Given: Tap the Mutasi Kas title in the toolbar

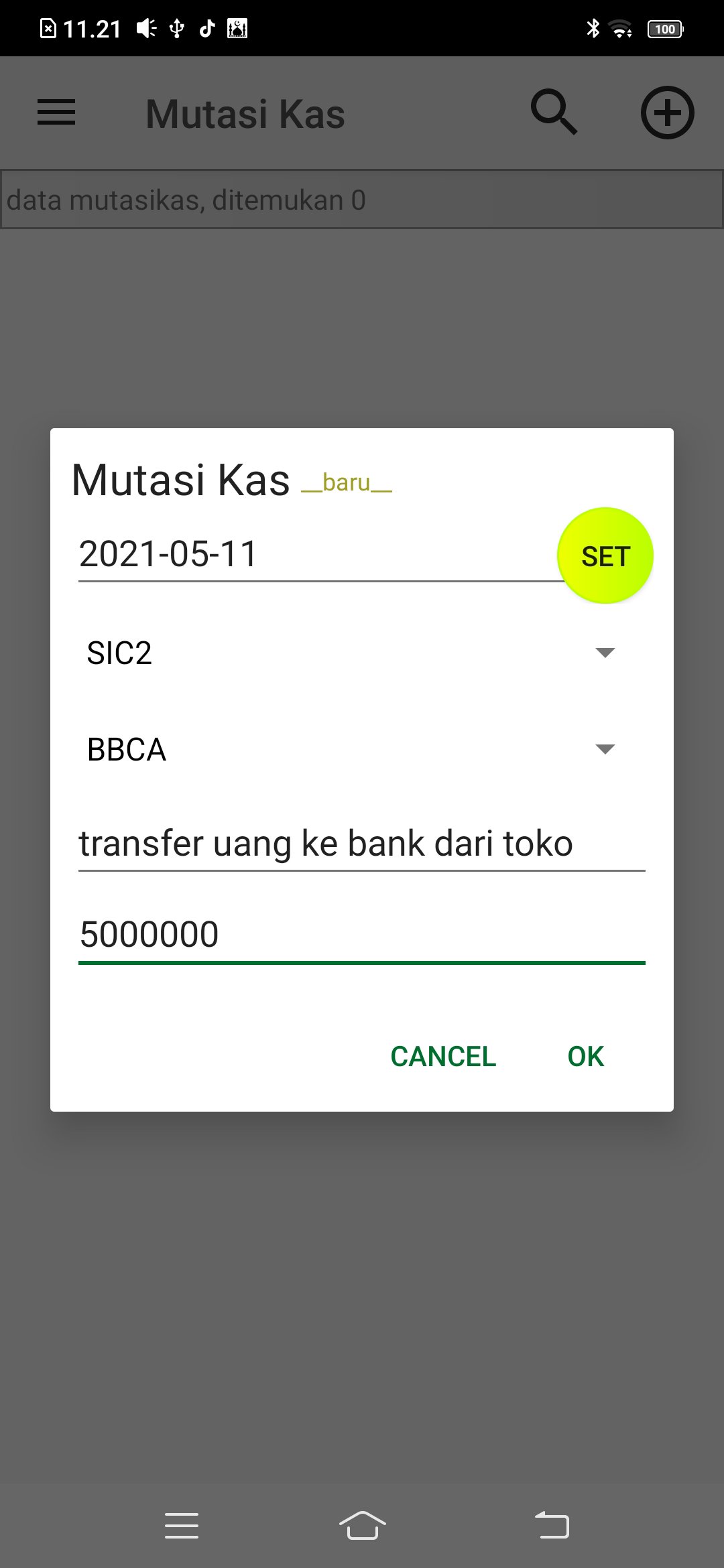Looking at the screenshot, I should (x=245, y=113).
